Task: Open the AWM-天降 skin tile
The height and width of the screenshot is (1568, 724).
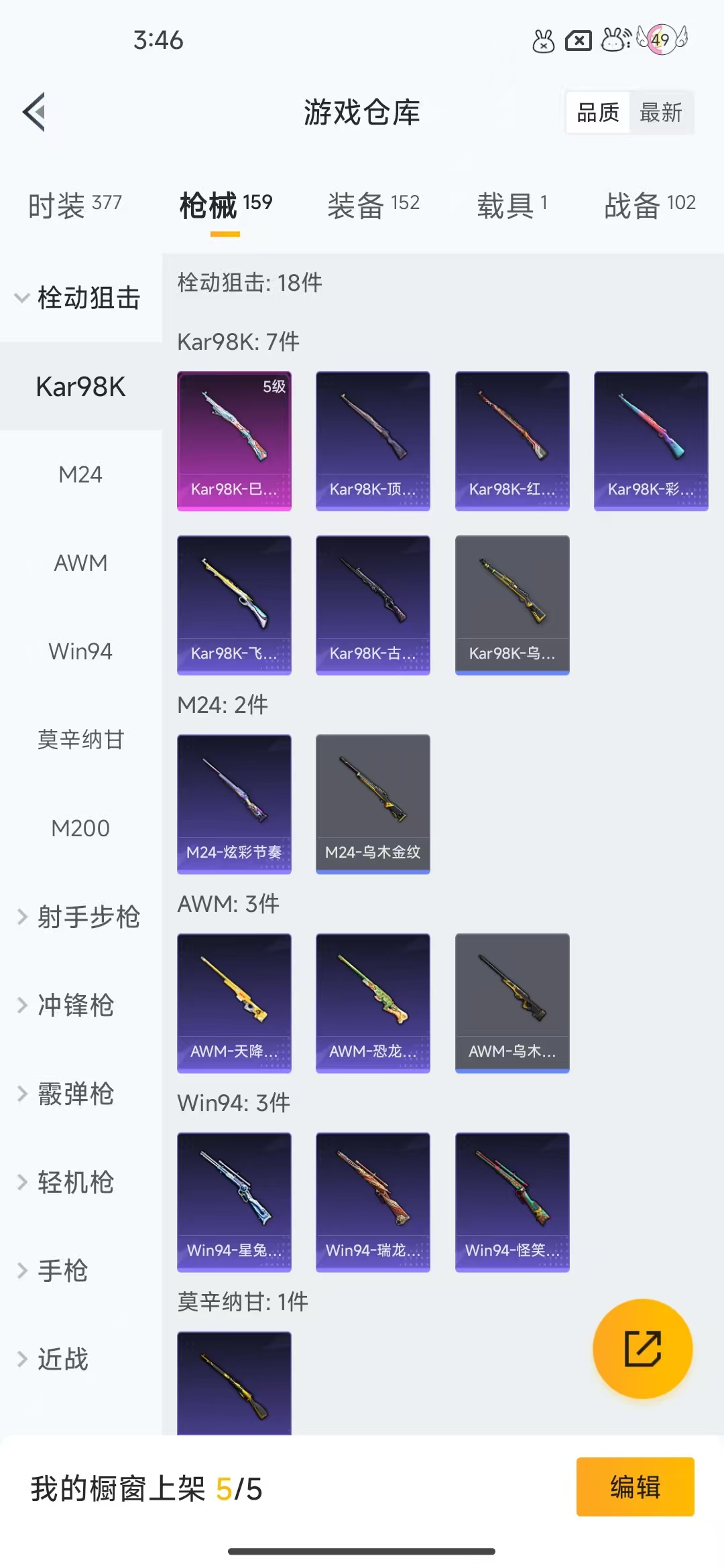Action: point(234,1003)
